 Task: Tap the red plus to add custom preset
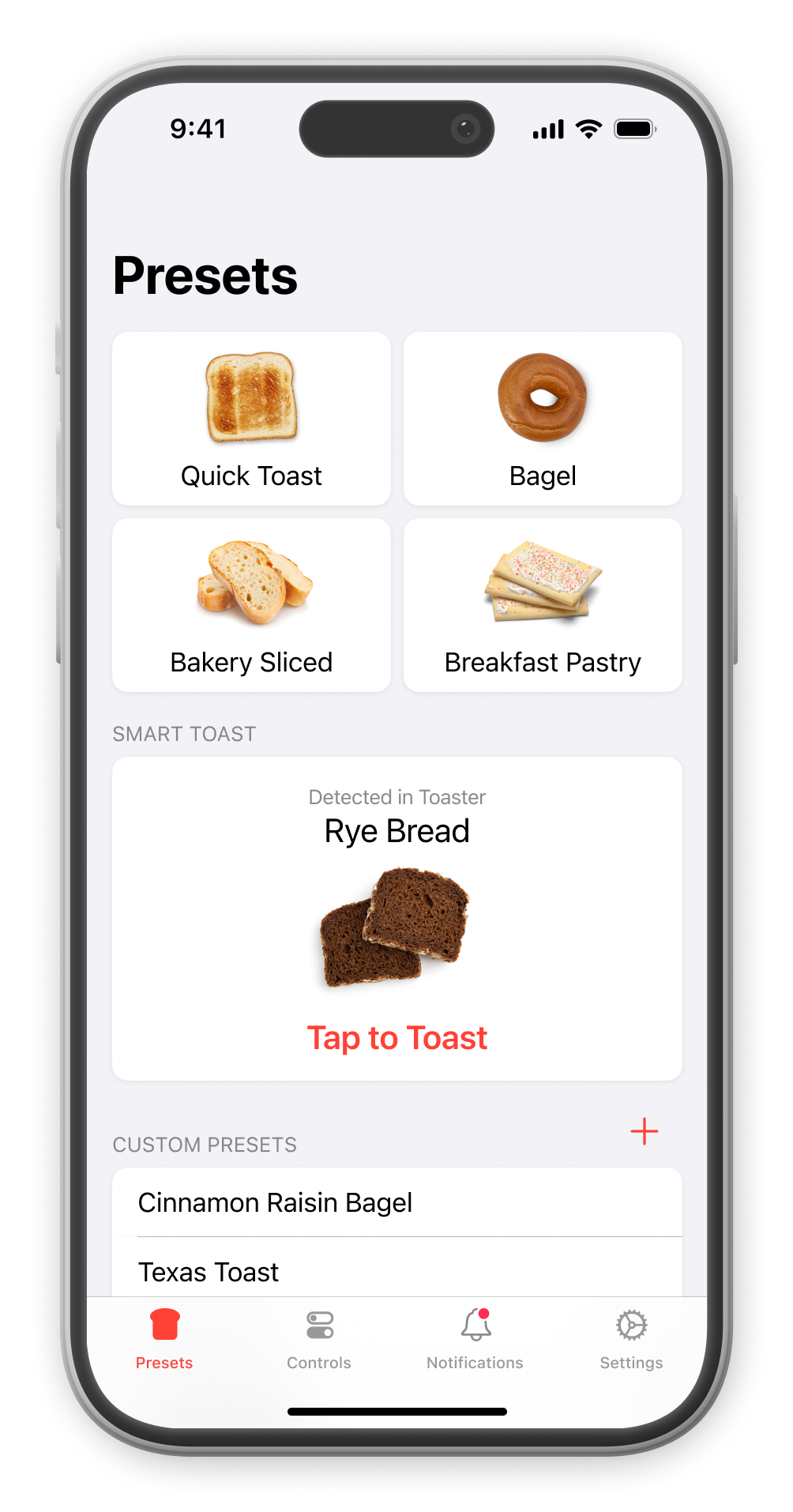tap(645, 1132)
